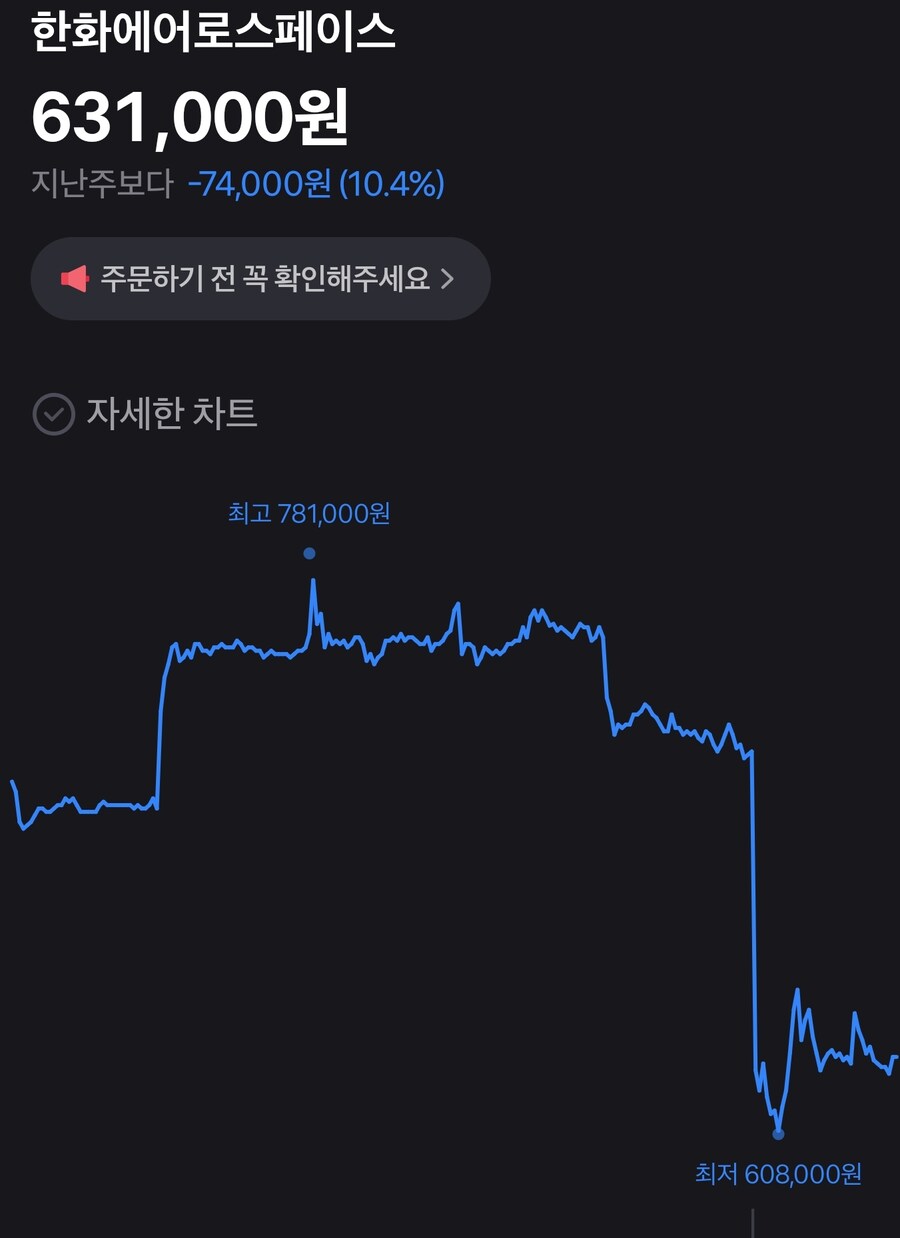Screen dimensions: 900x1238
Task: Select the 최고 781,000원 peak marker dot
Action: tap(309, 551)
